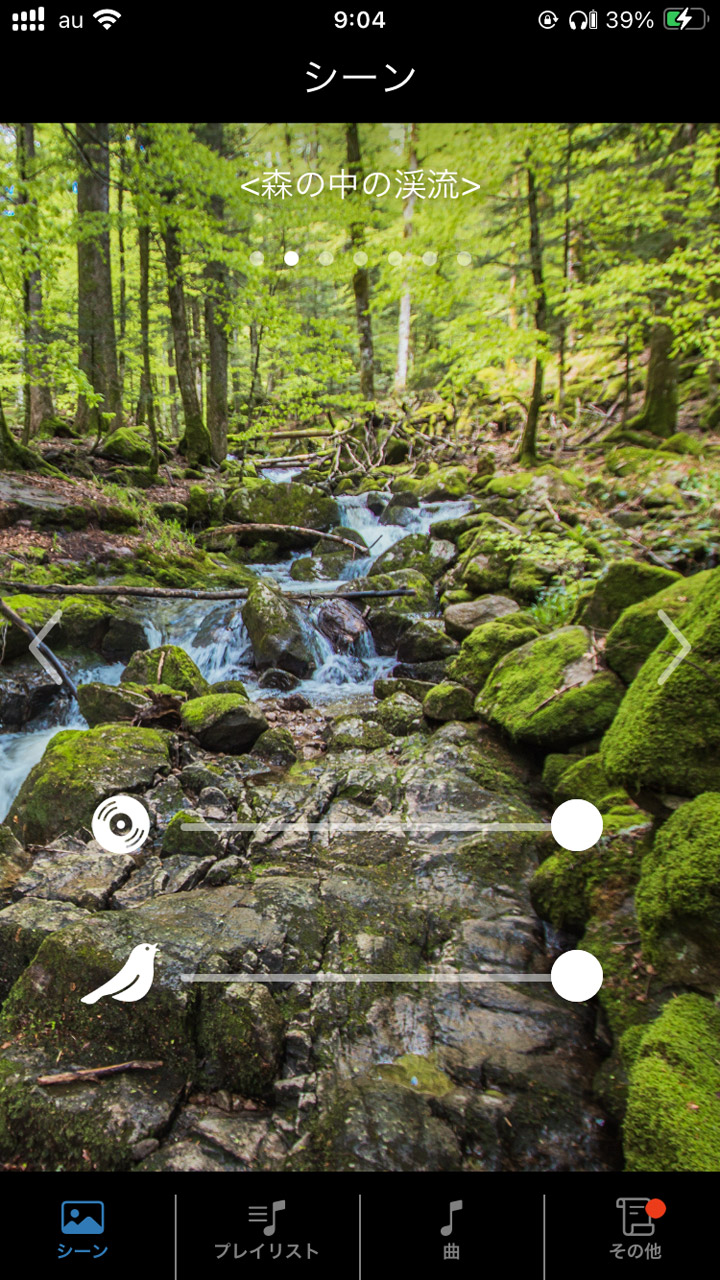Switch to the シーン tab
This screenshot has width=720, height=1280.
pyautogui.click(x=83, y=1229)
